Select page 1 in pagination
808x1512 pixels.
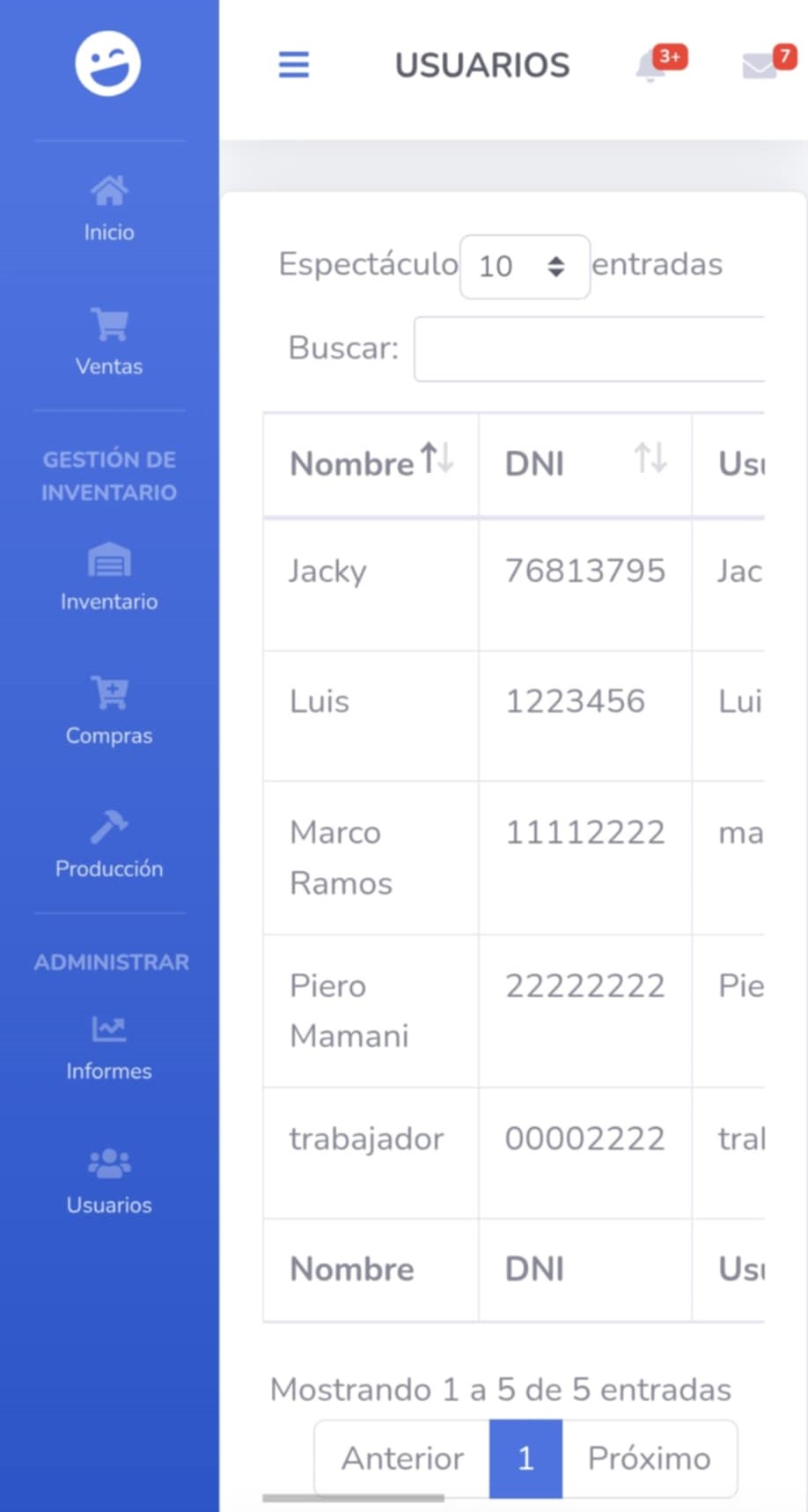(x=525, y=1458)
